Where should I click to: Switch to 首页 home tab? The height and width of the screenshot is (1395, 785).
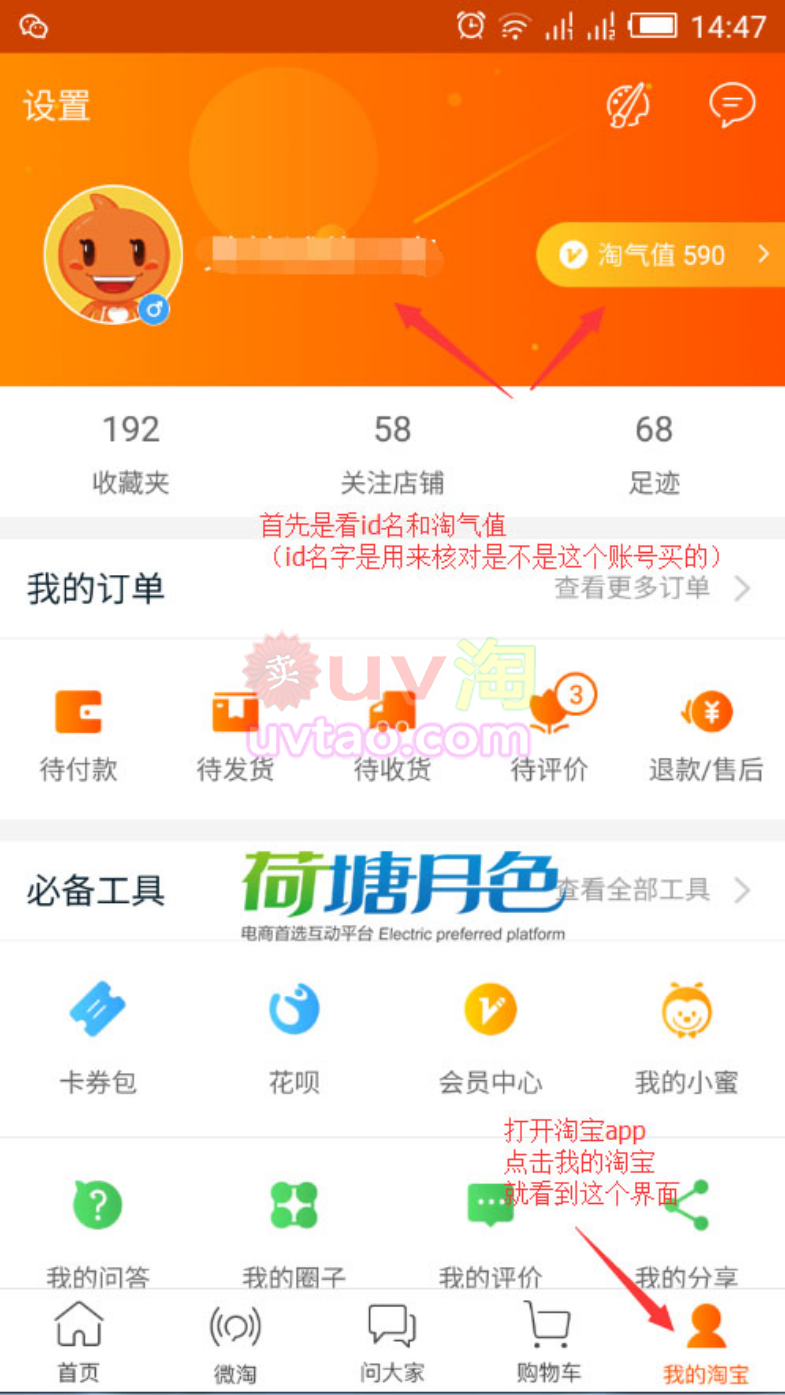click(78, 1342)
